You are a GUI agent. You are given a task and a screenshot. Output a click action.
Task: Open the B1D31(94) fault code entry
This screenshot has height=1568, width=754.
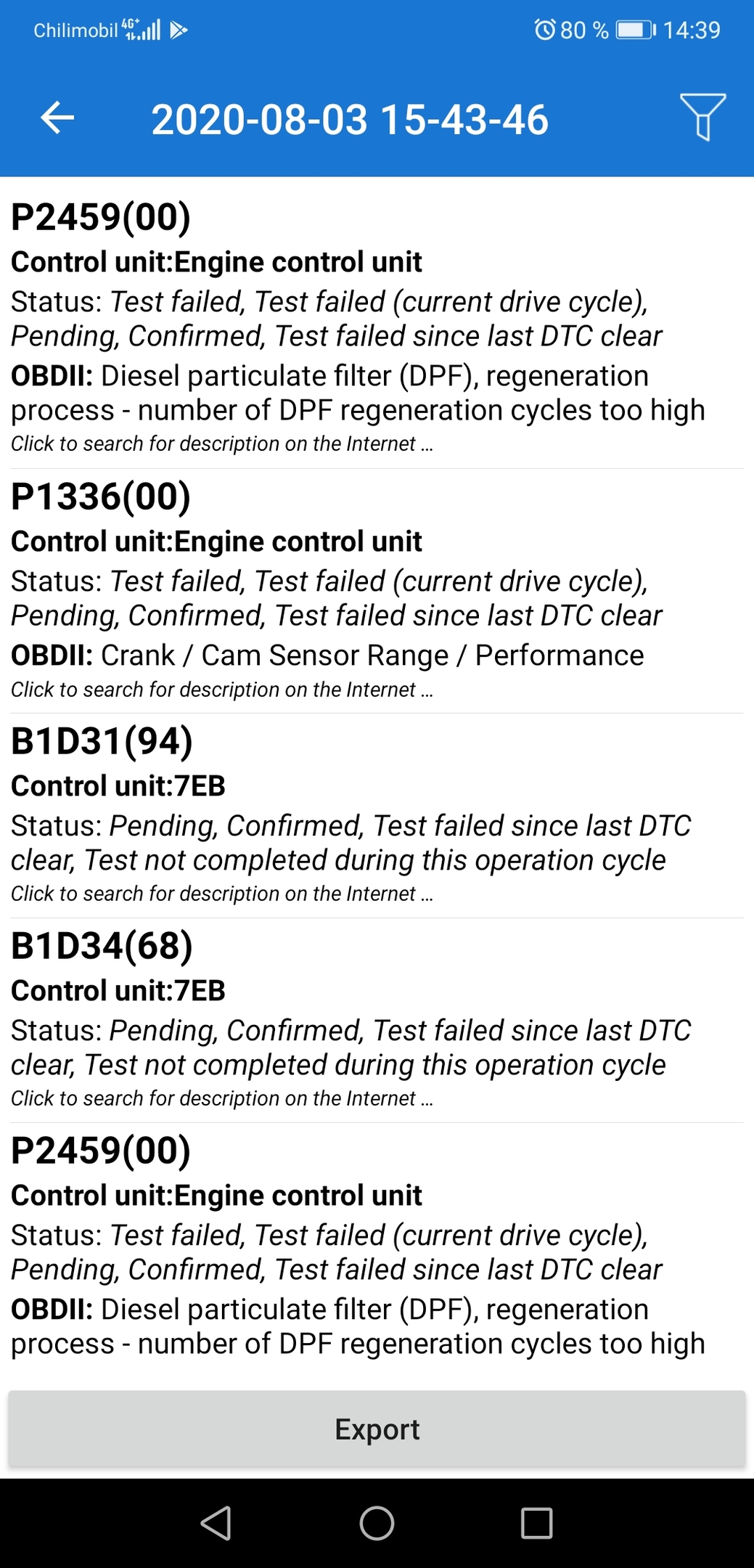(377, 816)
